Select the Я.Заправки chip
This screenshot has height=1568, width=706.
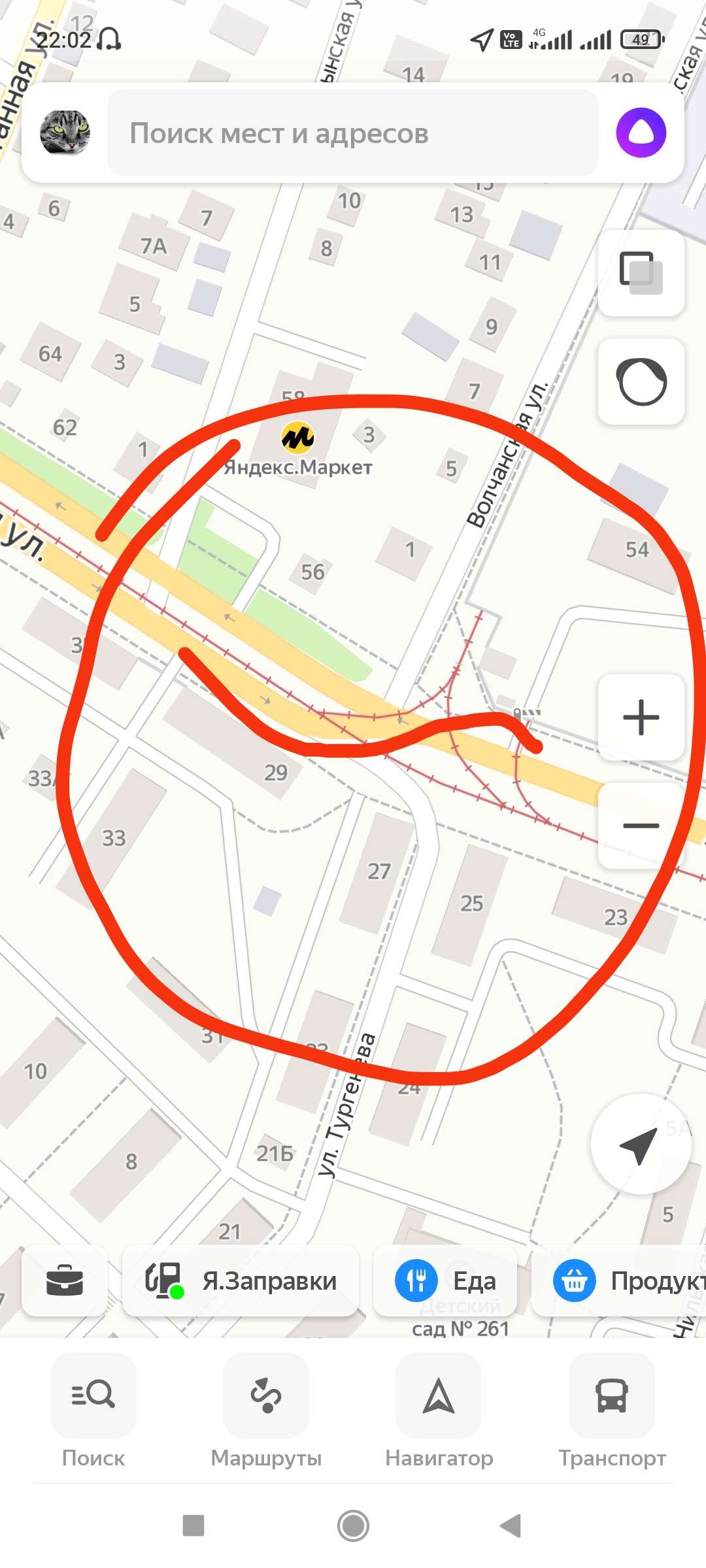tap(241, 1281)
